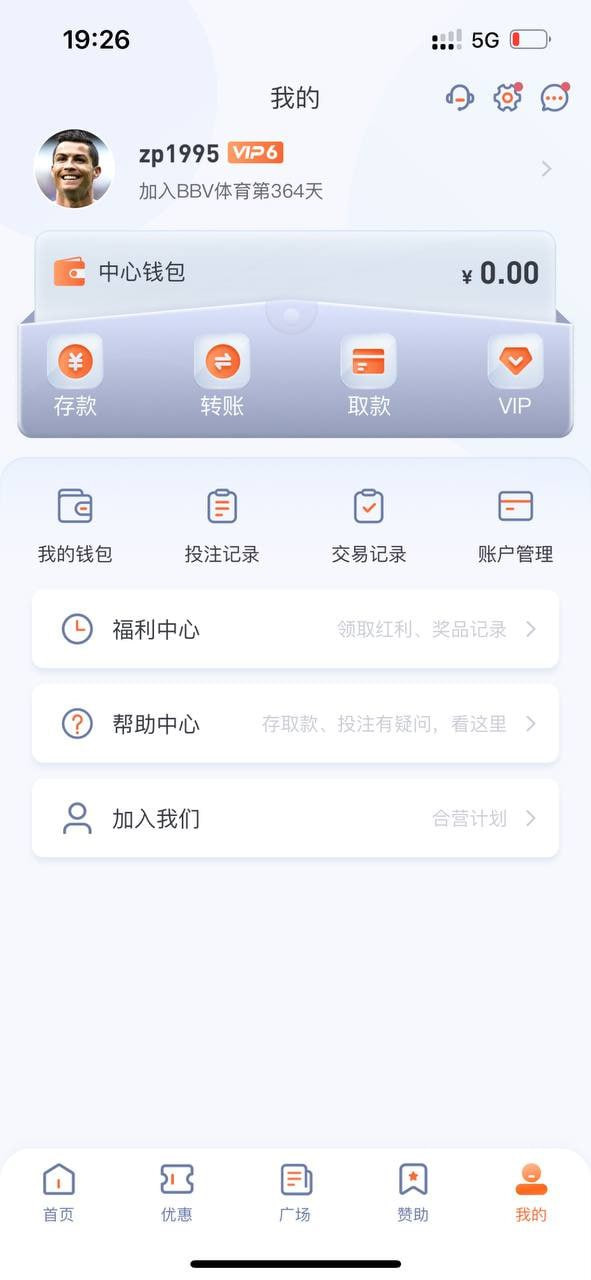View 交易记录 transaction records
Viewport: 591px width, 1280px height.
(x=369, y=526)
